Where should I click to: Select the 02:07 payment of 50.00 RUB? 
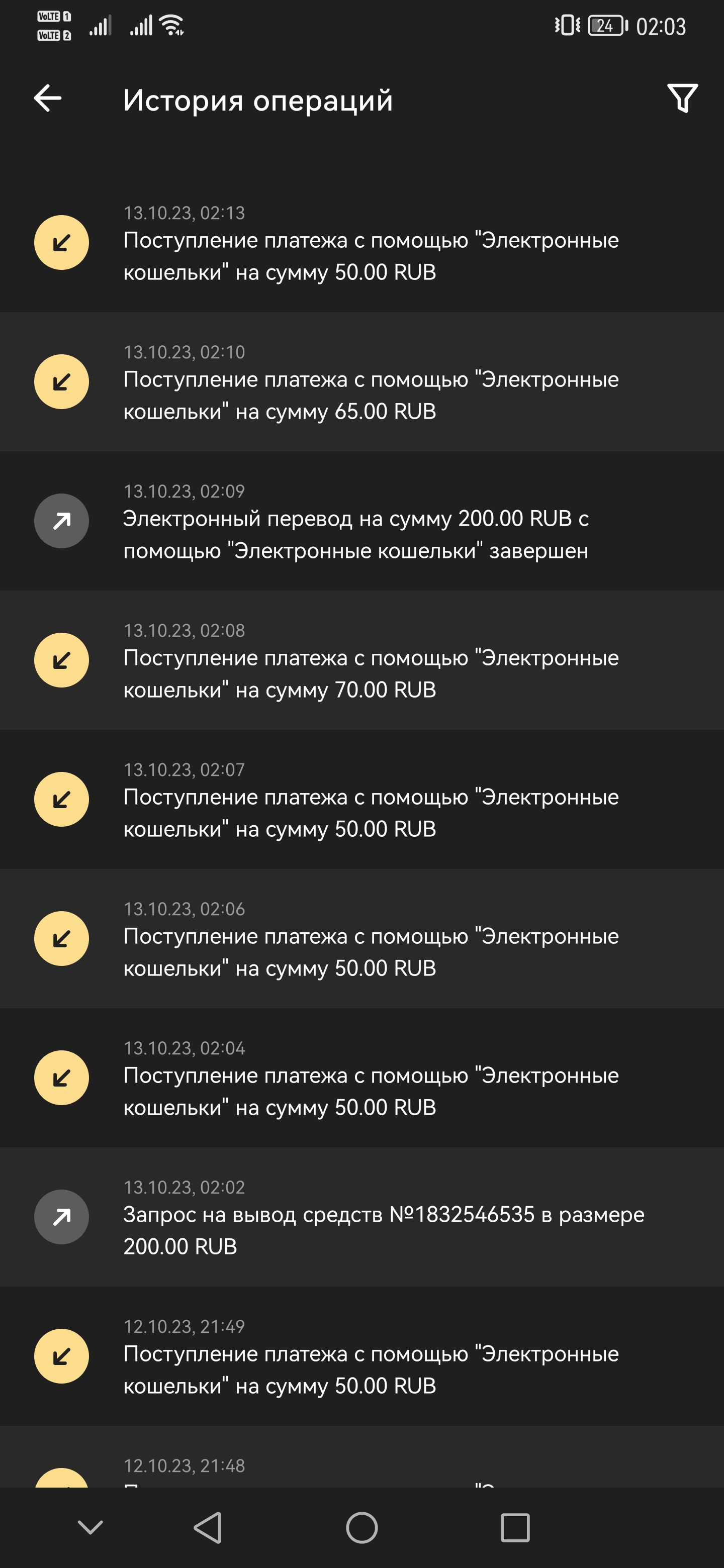click(361, 800)
